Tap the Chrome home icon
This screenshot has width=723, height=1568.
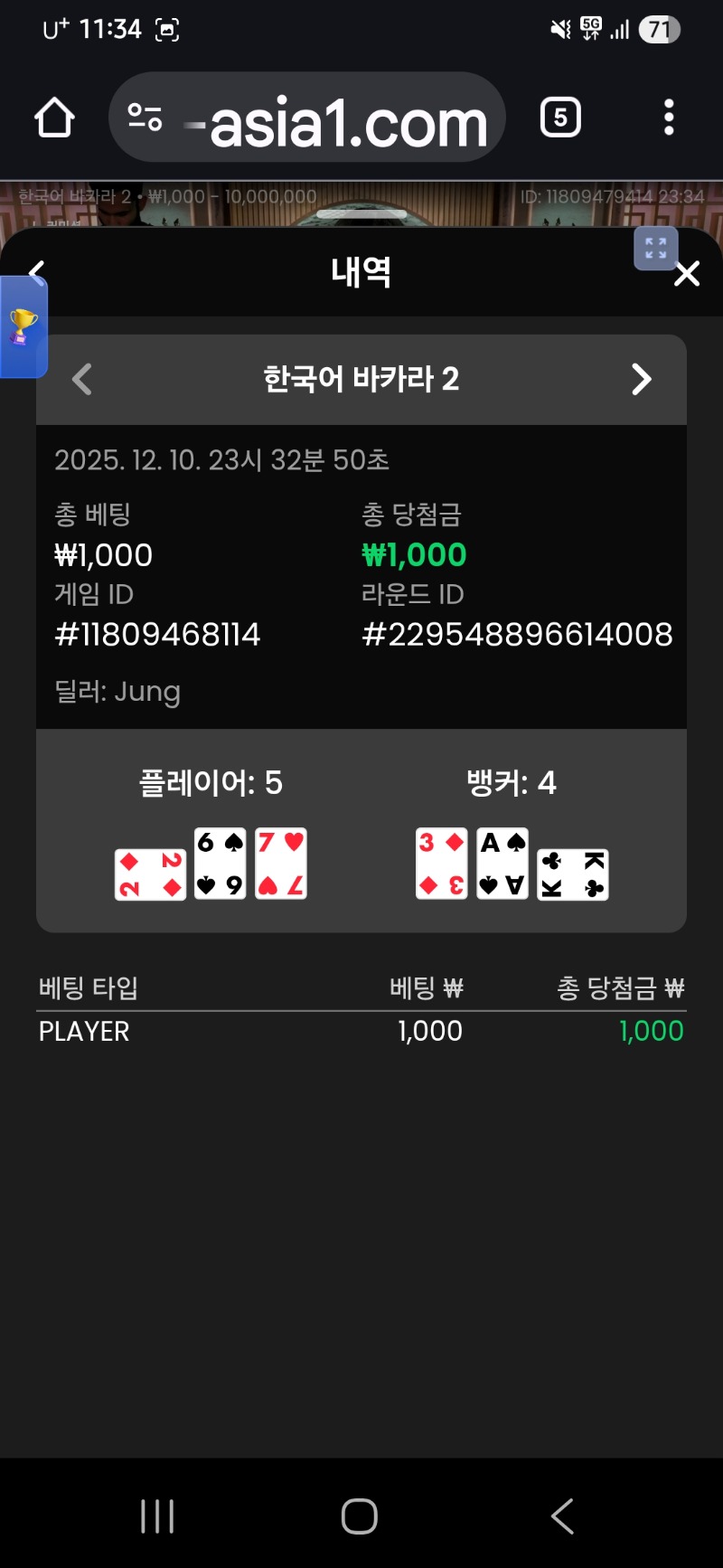pyautogui.click(x=53, y=118)
